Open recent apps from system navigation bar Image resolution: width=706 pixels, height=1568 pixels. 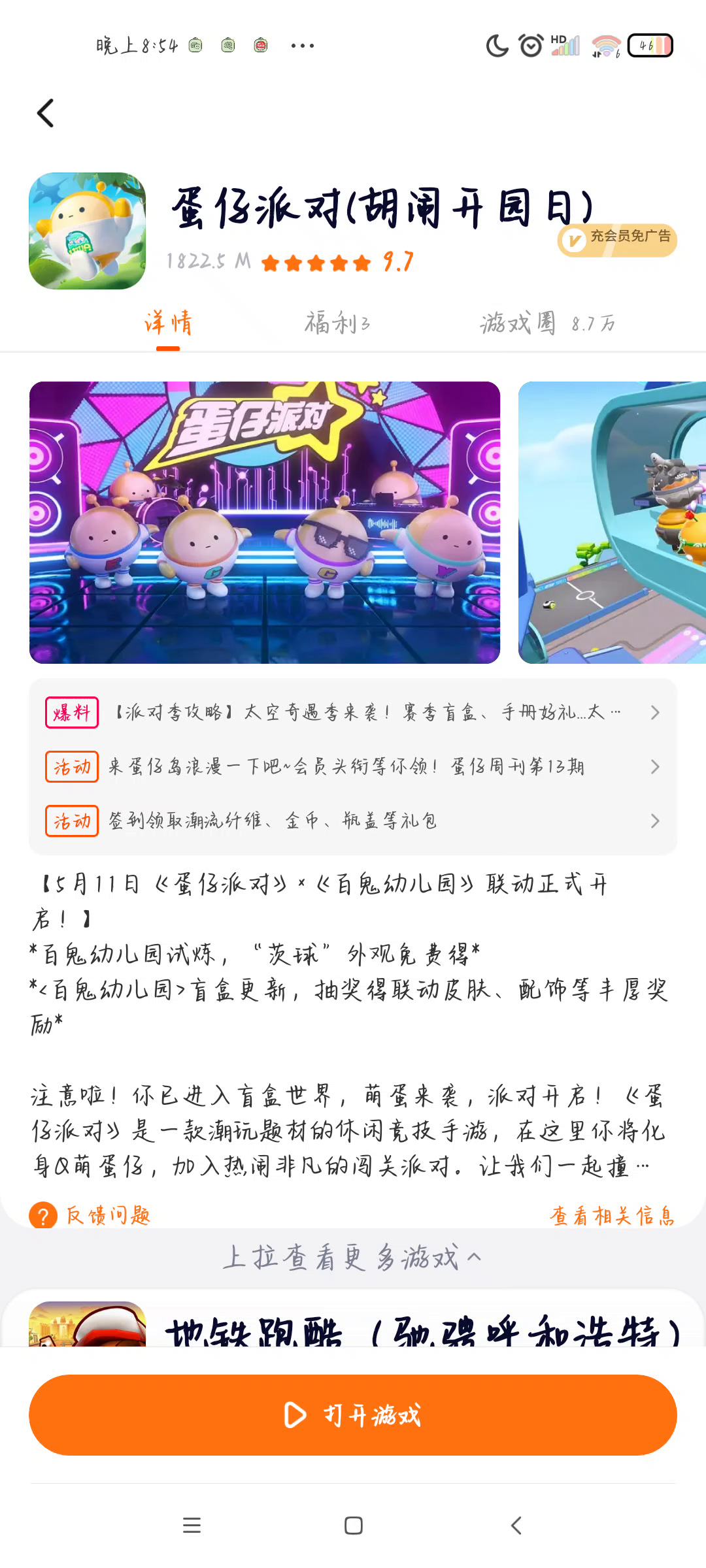coord(192,1526)
